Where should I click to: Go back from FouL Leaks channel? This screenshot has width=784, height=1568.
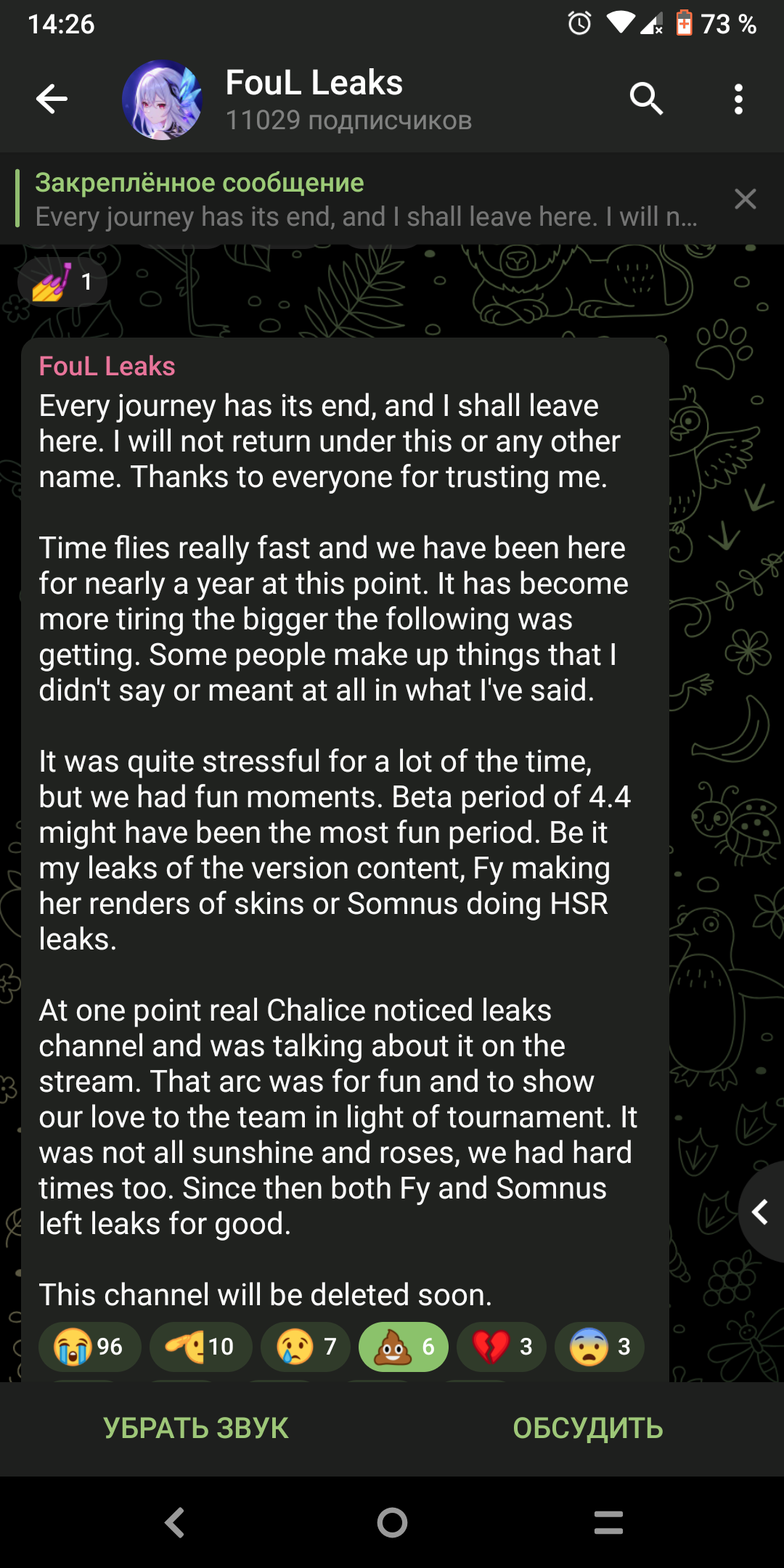(x=52, y=99)
